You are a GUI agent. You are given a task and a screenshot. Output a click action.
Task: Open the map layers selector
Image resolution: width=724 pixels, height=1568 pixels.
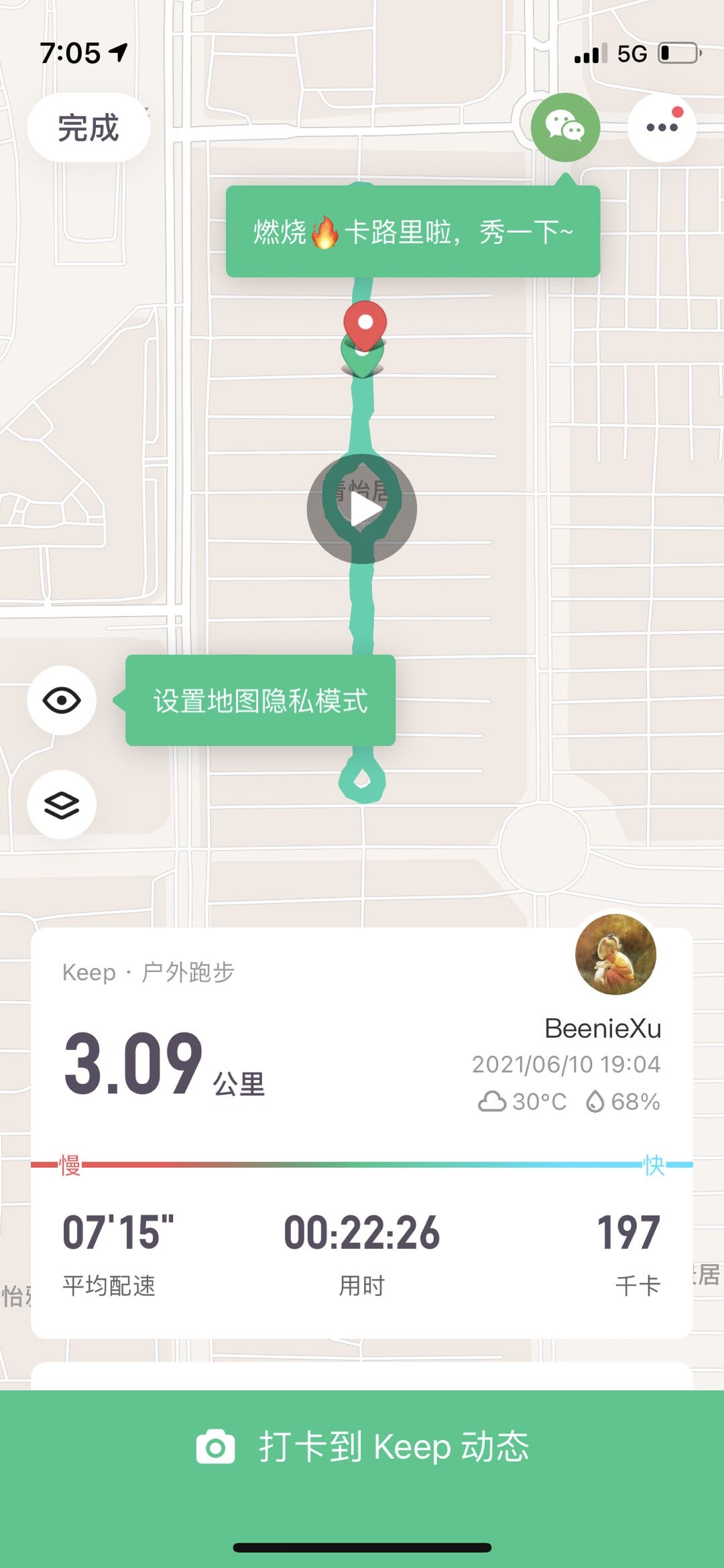[62, 804]
